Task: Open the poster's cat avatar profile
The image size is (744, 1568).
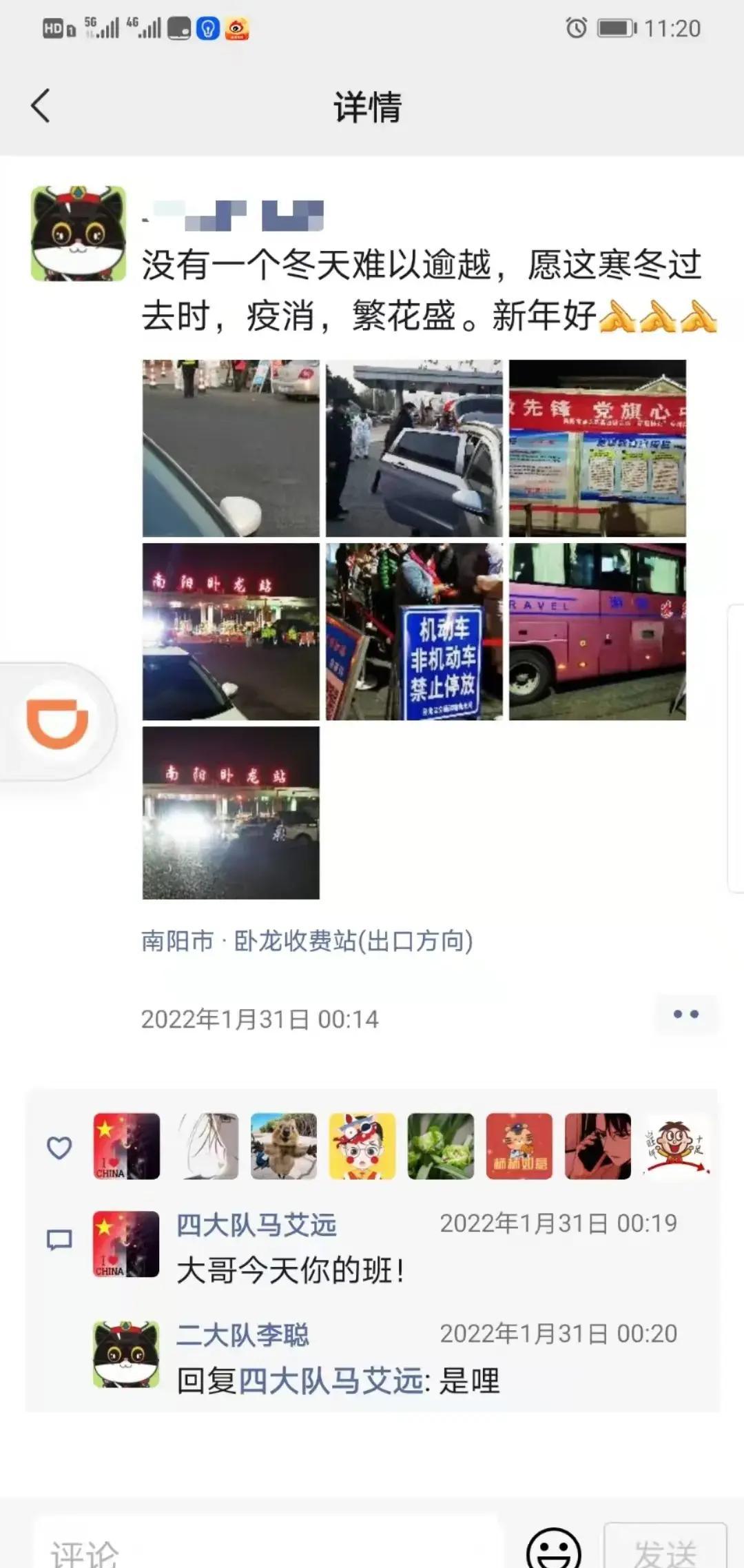Action: click(x=79, y=234)
